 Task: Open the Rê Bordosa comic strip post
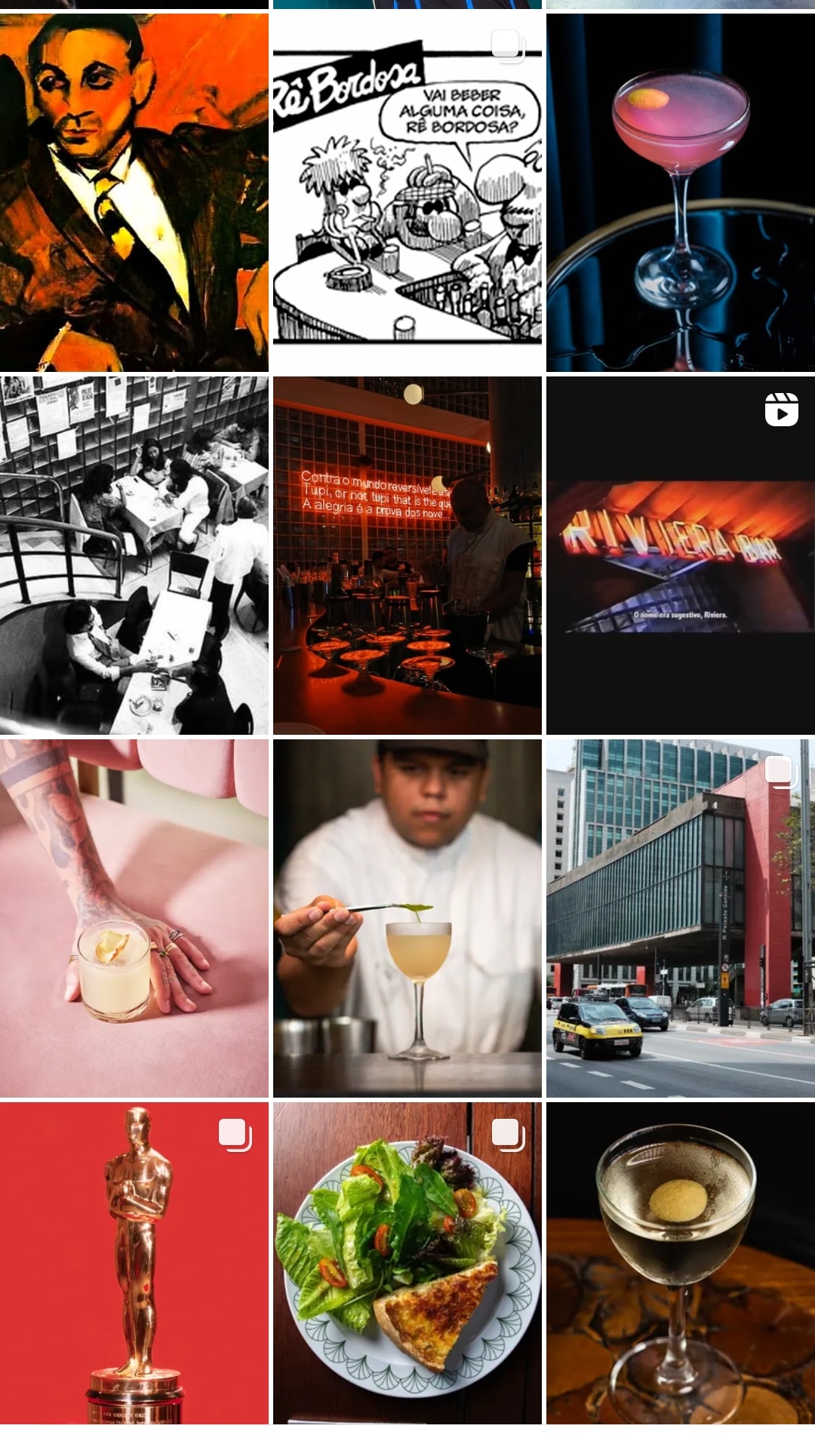(x=407, y=192)
